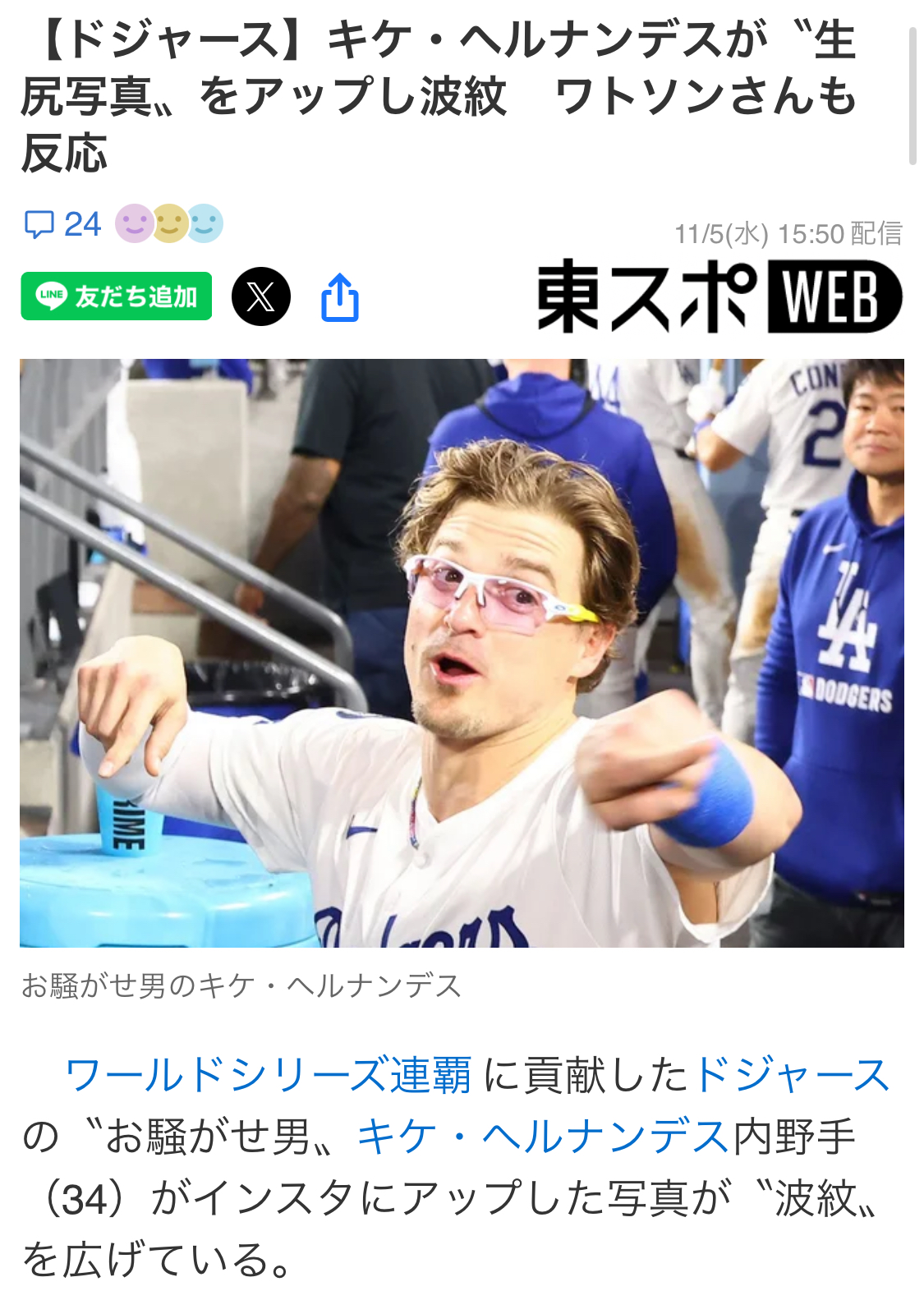Tap the LINE 友だち追加 button
Image resolution: width=924 pixels, height=1300 pixels.
click(x=117, y=296)
